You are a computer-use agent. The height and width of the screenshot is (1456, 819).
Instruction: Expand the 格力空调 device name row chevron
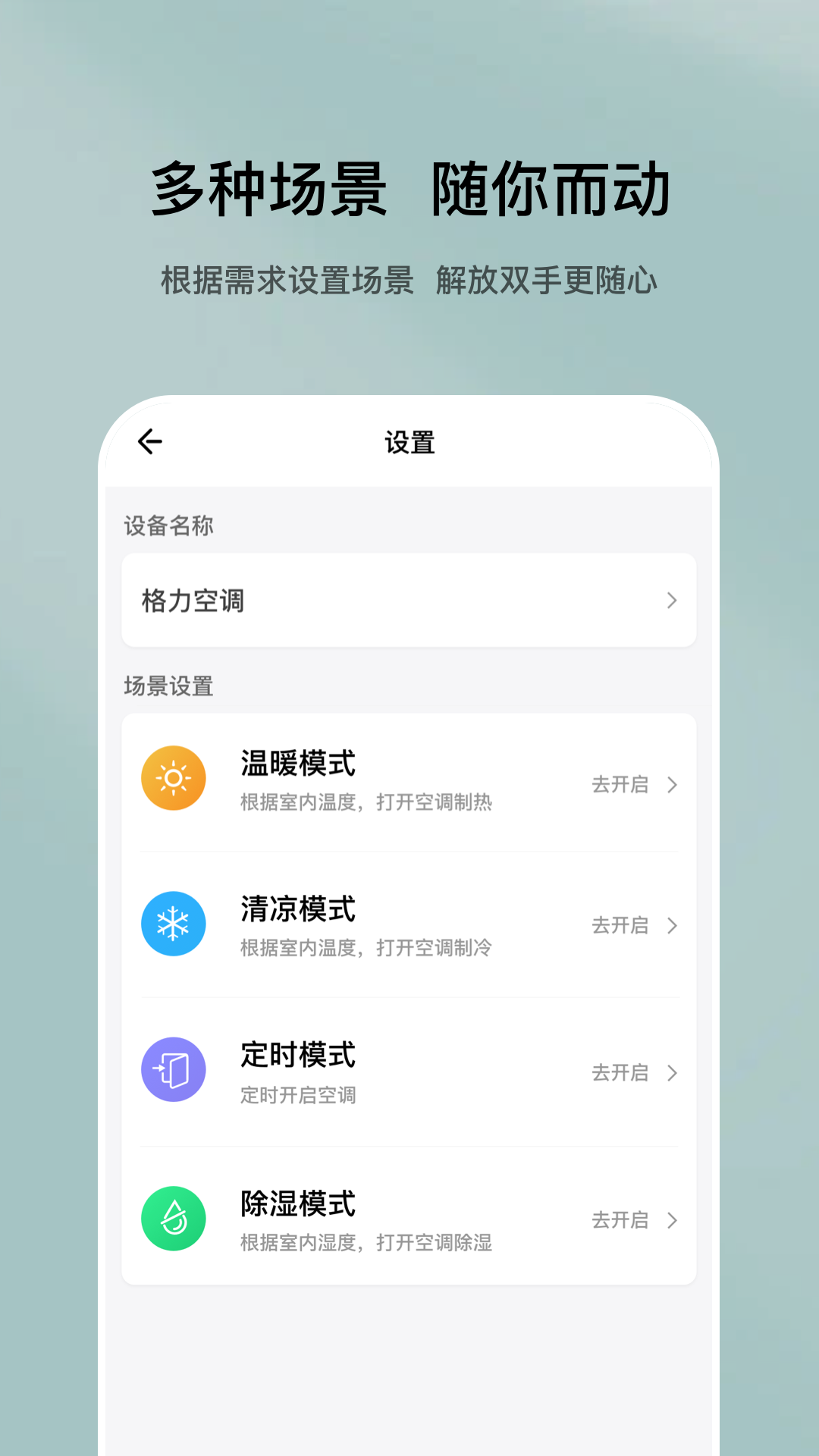coord(672,600)
